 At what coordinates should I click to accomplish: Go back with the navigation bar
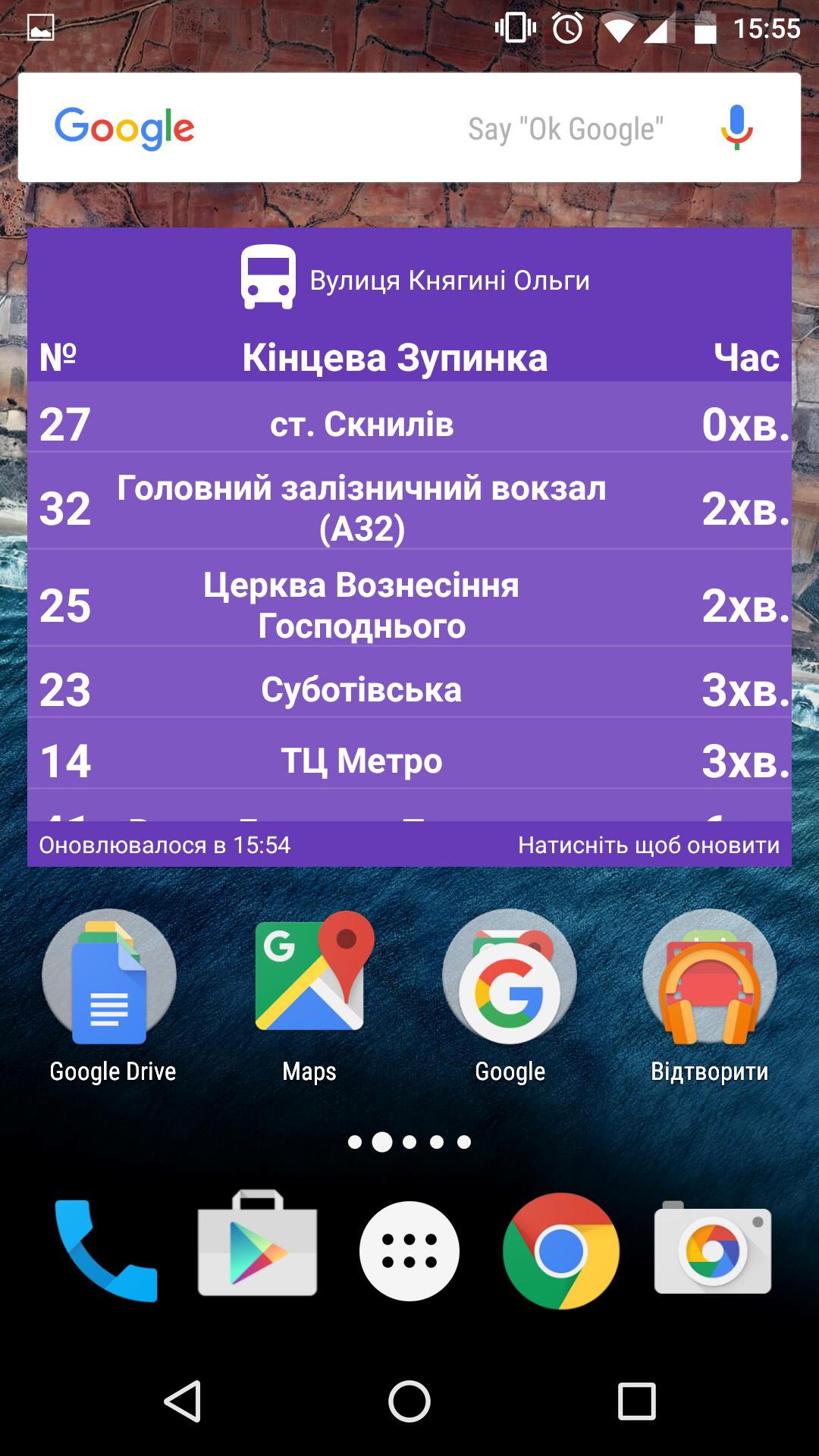point(183,1401)
